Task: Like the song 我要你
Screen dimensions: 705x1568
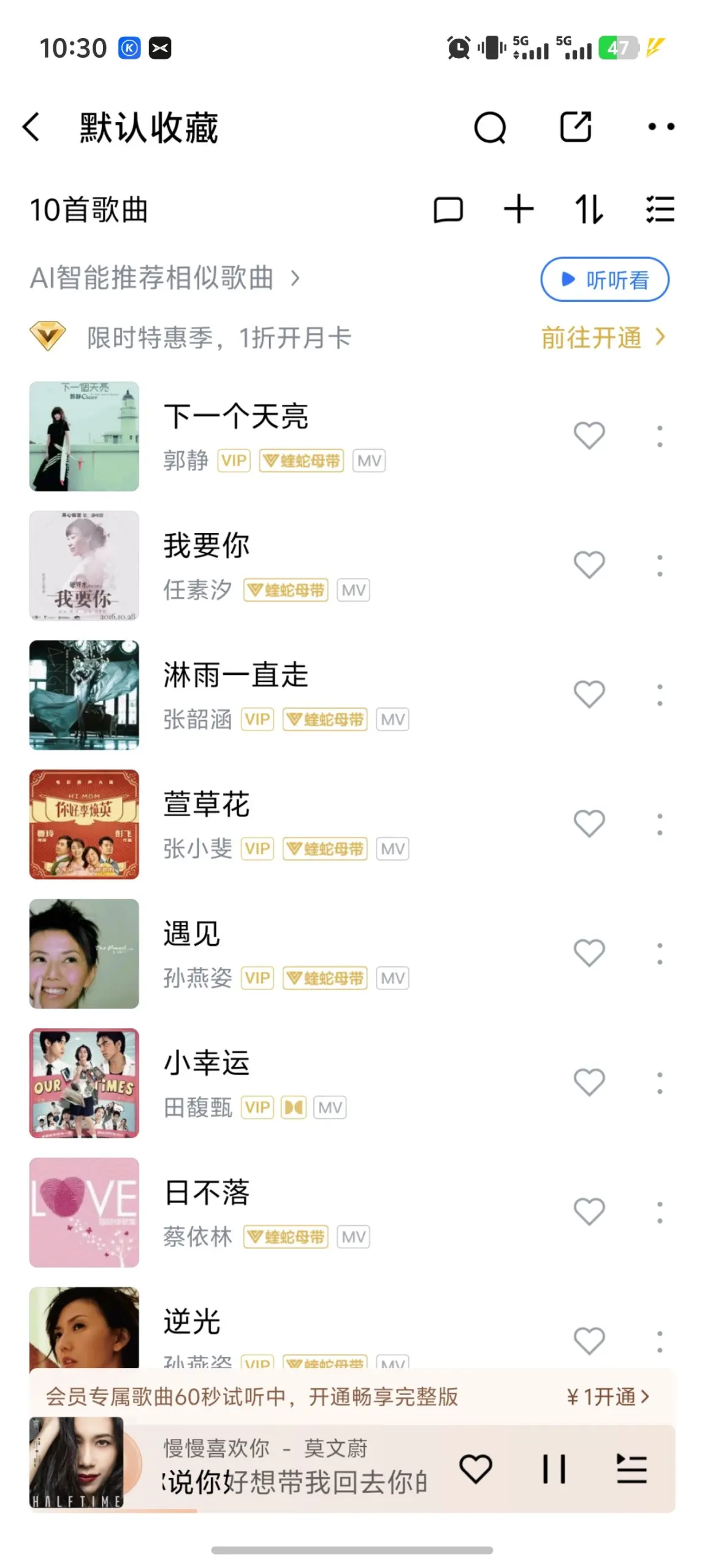Action: [589, 565]
